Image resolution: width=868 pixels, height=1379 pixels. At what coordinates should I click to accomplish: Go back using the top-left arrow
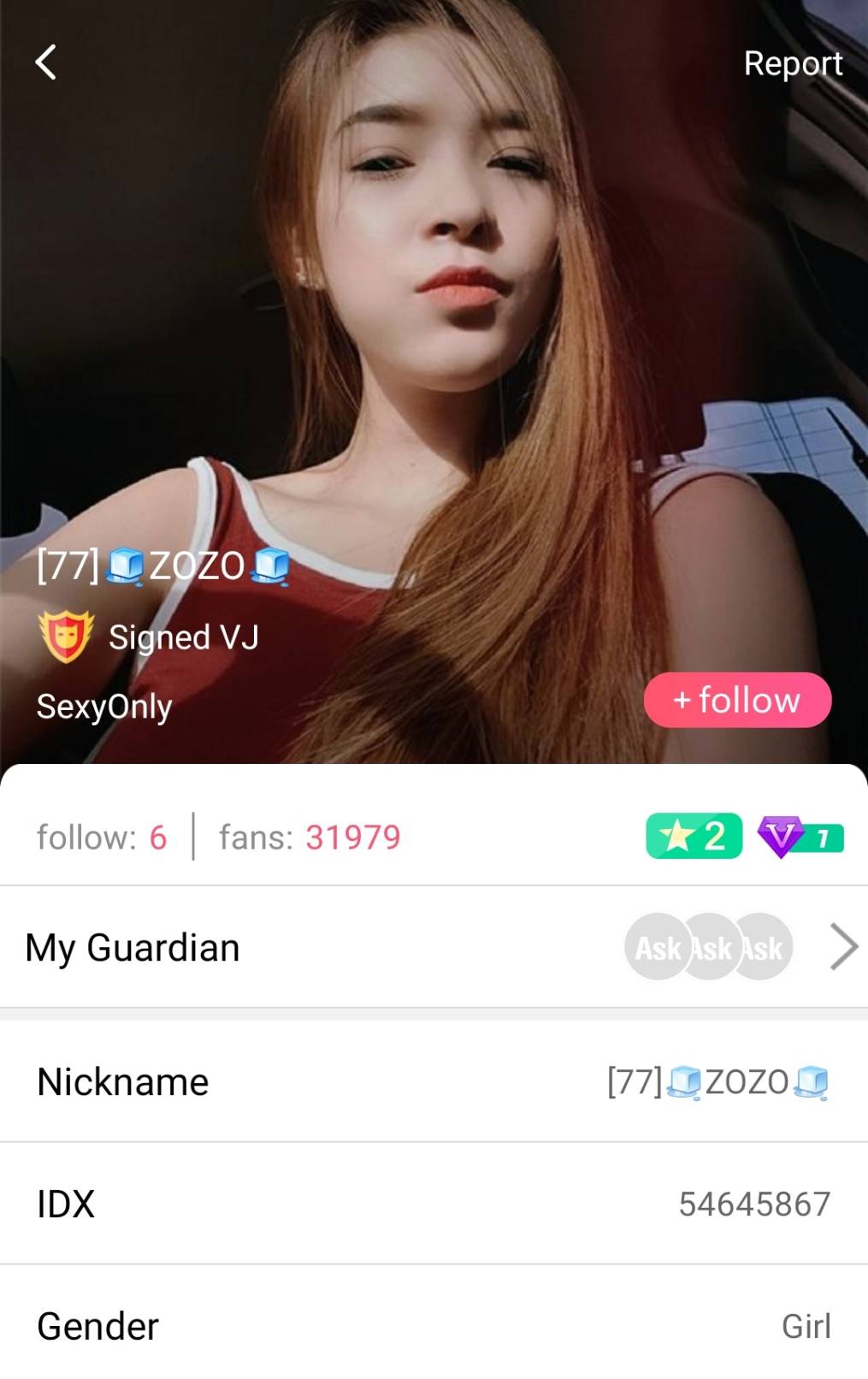pos(46,62)
